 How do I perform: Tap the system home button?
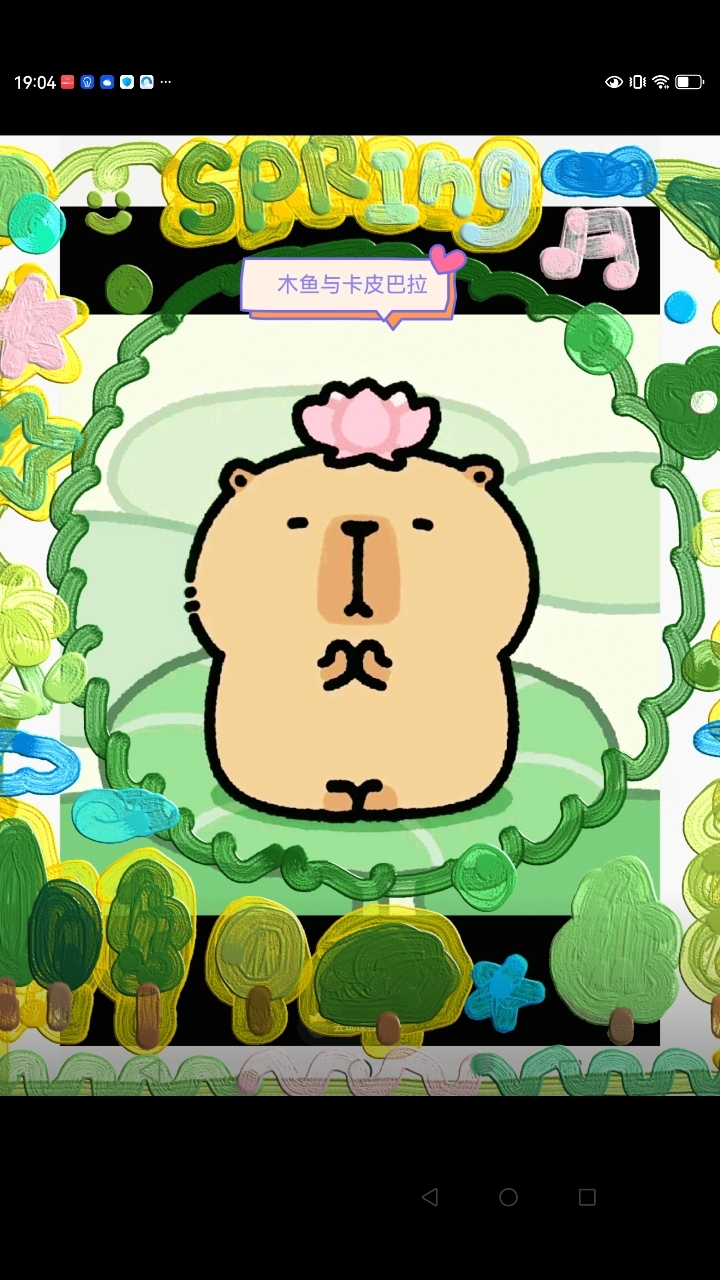(x=508, y=1197)
